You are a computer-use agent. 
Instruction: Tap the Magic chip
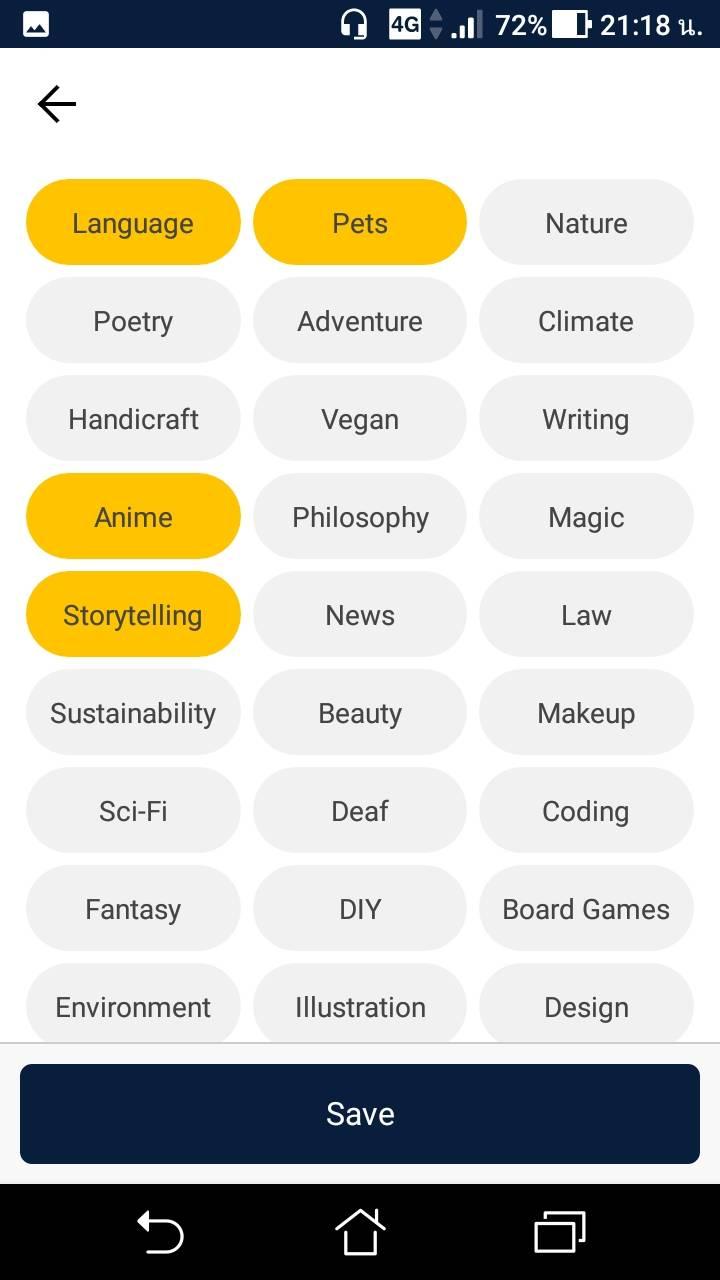pyautogui.click(x=586, y=517)
